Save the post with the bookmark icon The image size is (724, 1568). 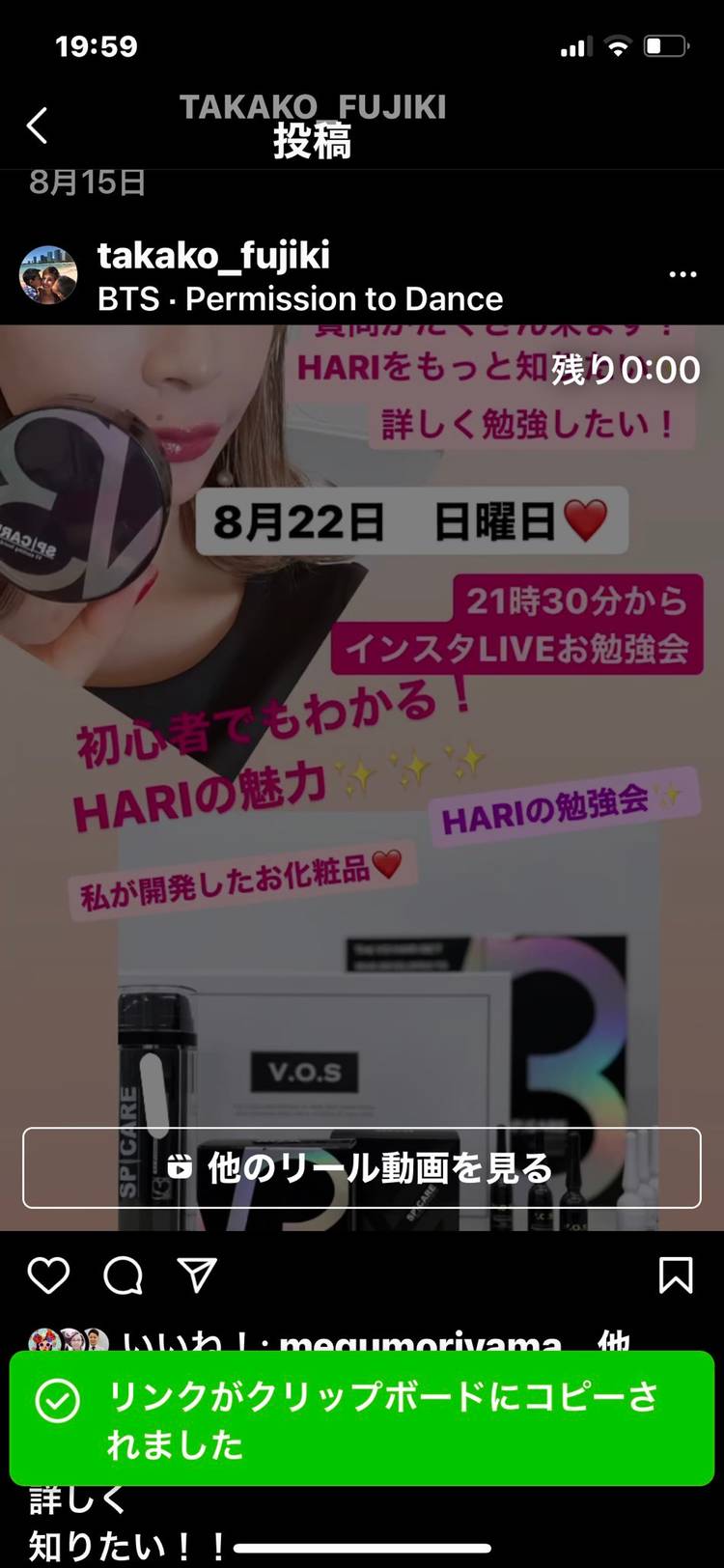[675, 1275]
